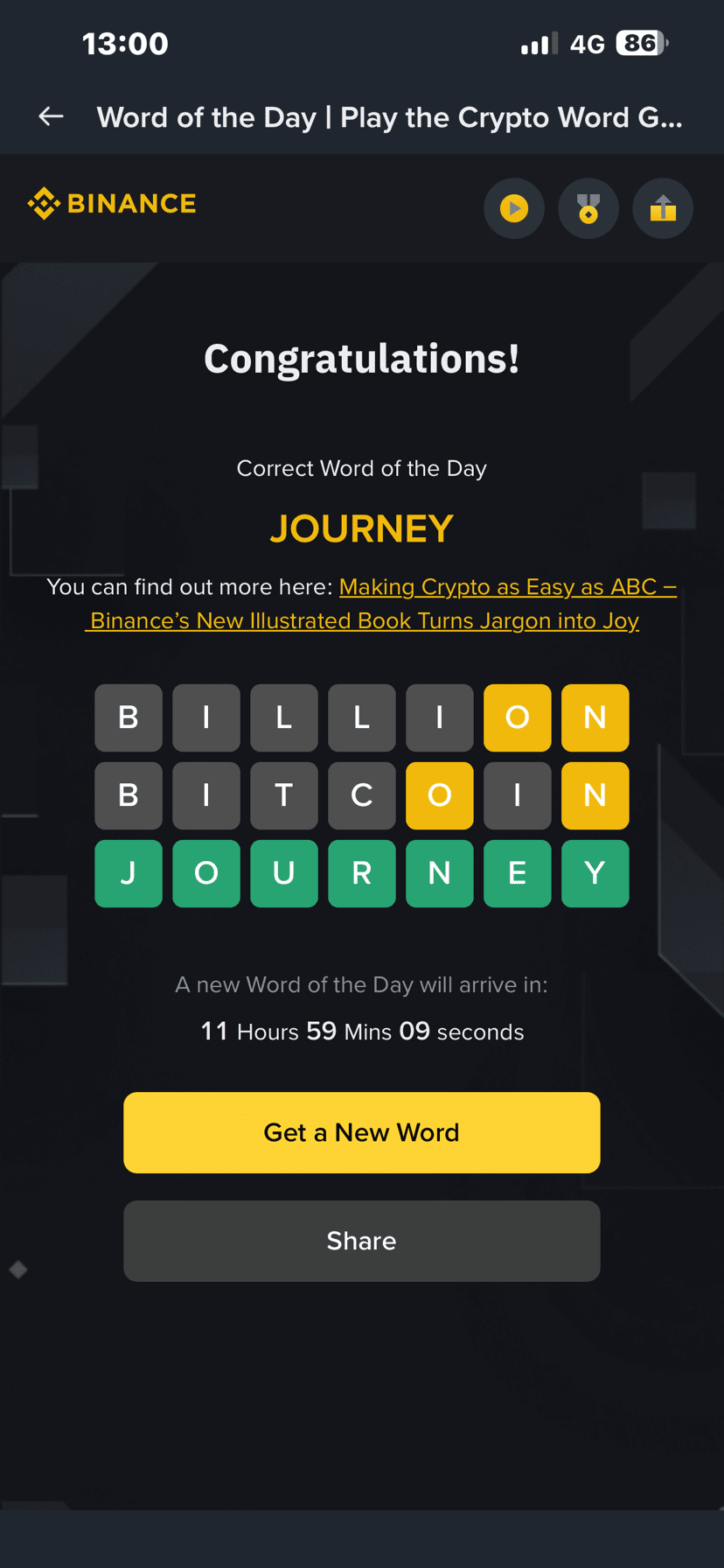
Task: Open the Making Crypto as Easy as ABC link
Action: coord(507,587)
